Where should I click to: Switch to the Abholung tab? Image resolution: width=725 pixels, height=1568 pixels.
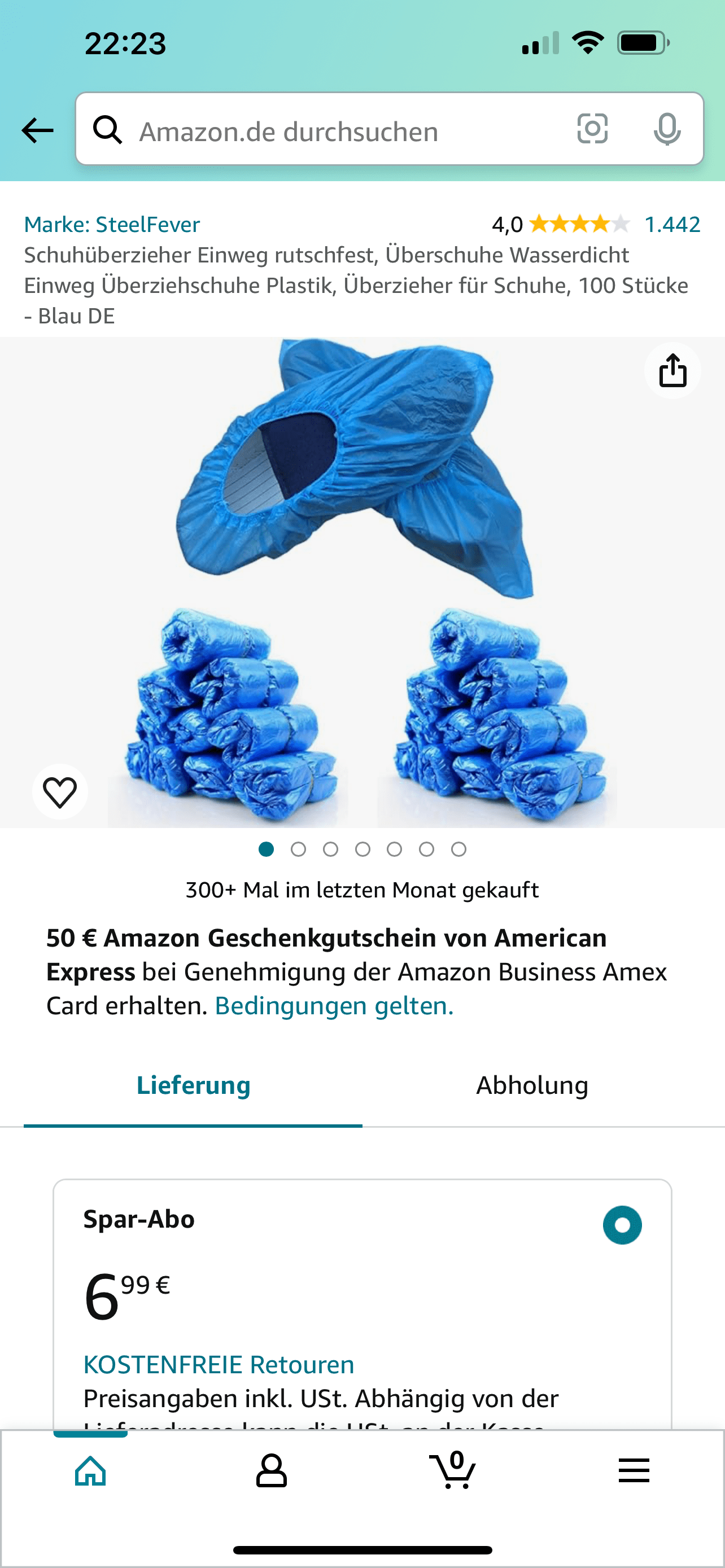[x=532, y=1085]
